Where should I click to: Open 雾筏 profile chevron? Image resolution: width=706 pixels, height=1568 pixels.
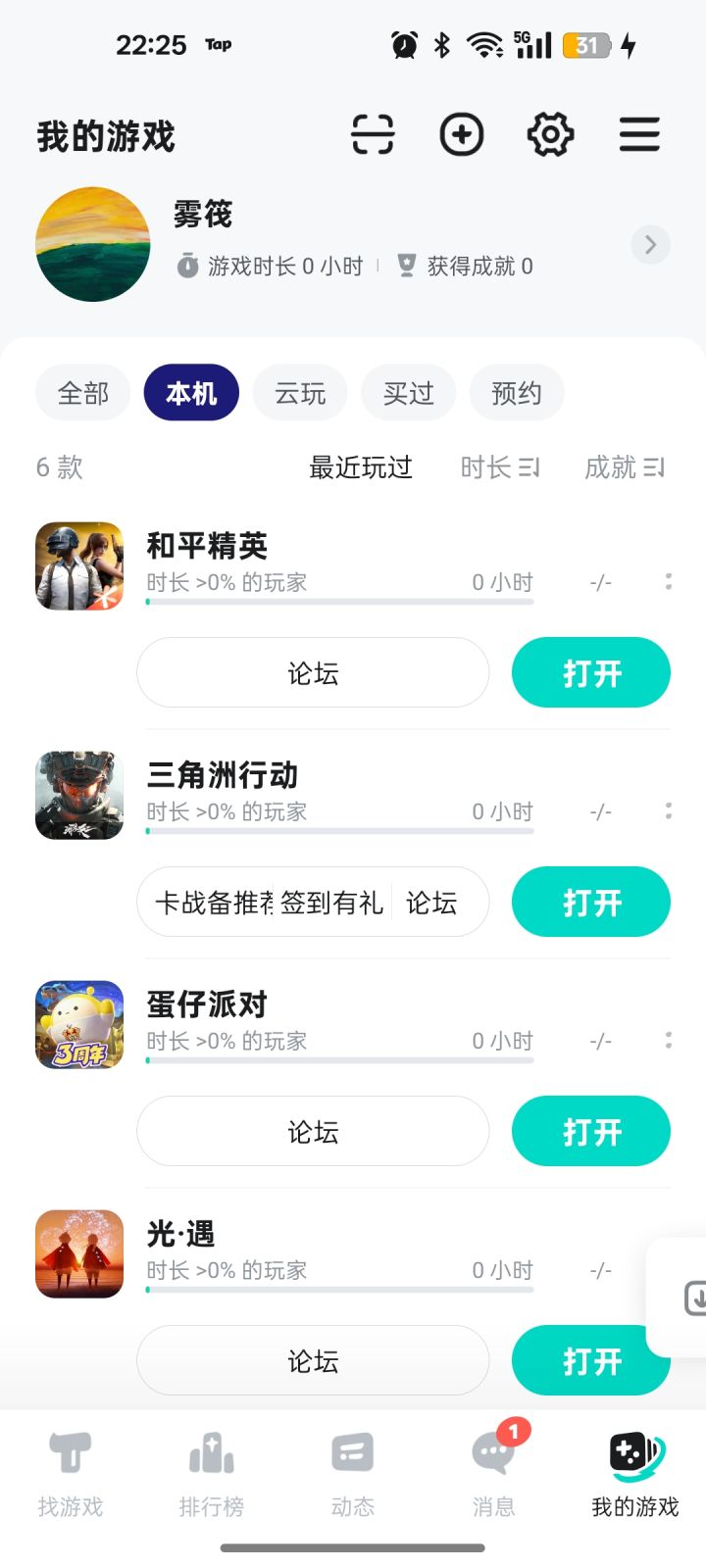(650, 245)
